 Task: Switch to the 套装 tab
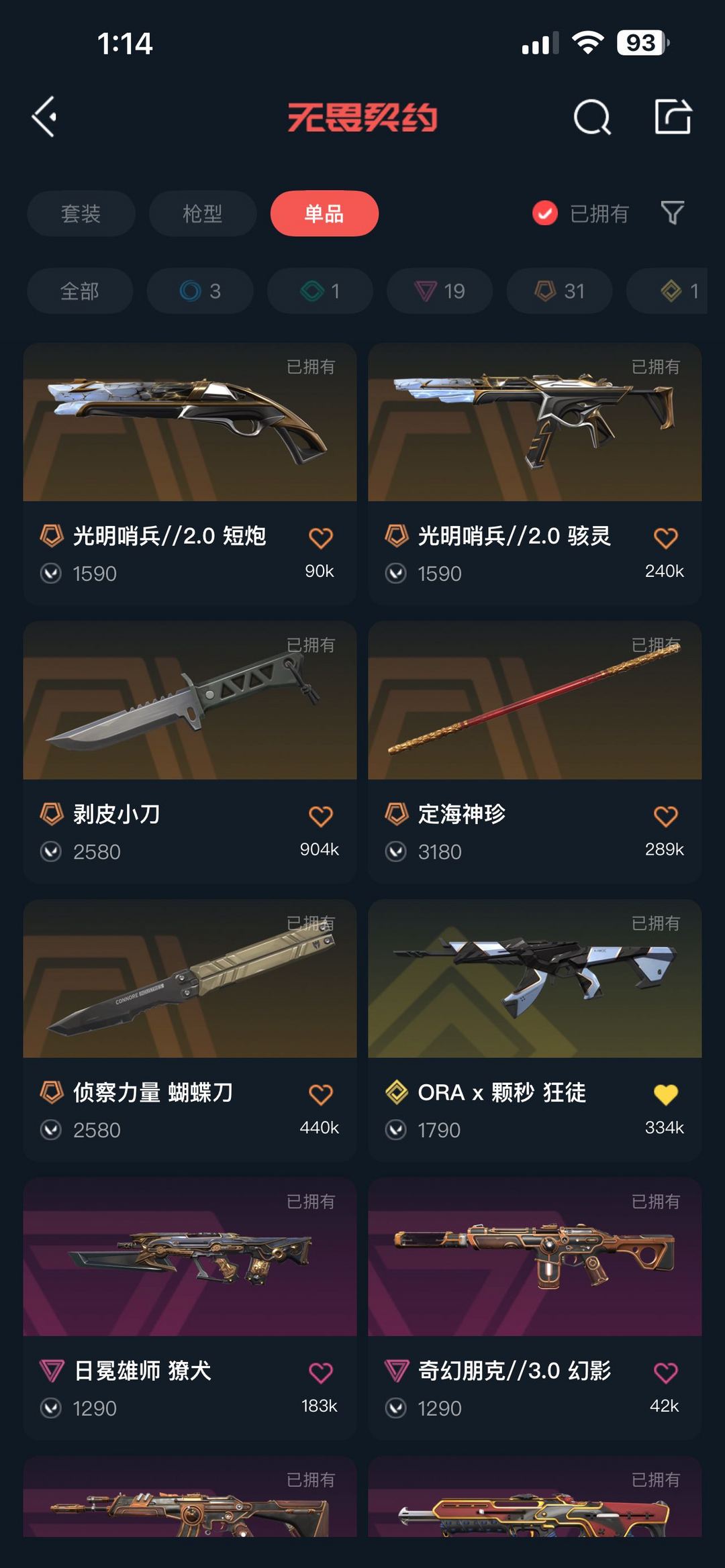tap(81, 213)
